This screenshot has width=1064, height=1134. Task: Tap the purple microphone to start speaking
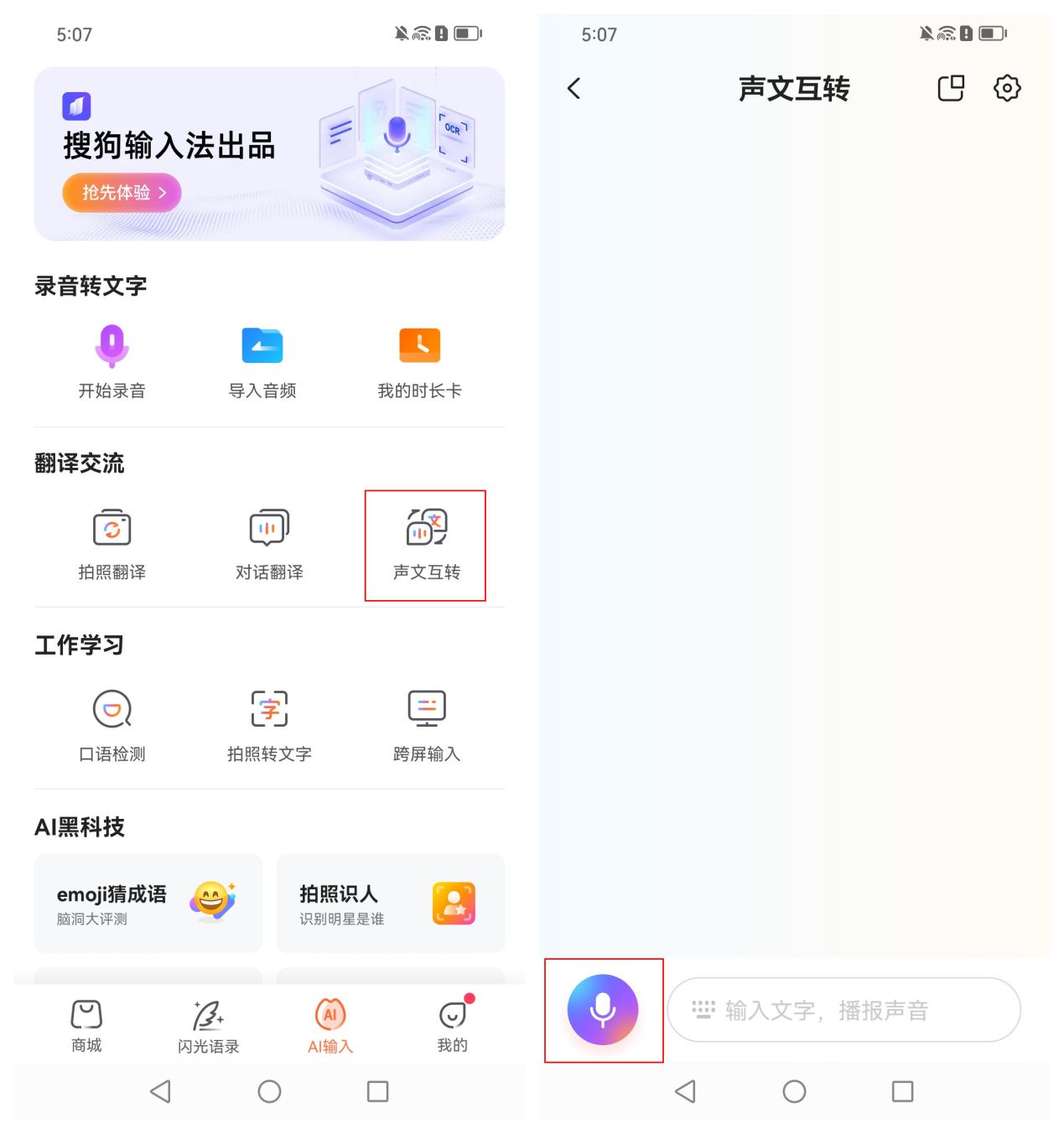(x=603, y=1010)
